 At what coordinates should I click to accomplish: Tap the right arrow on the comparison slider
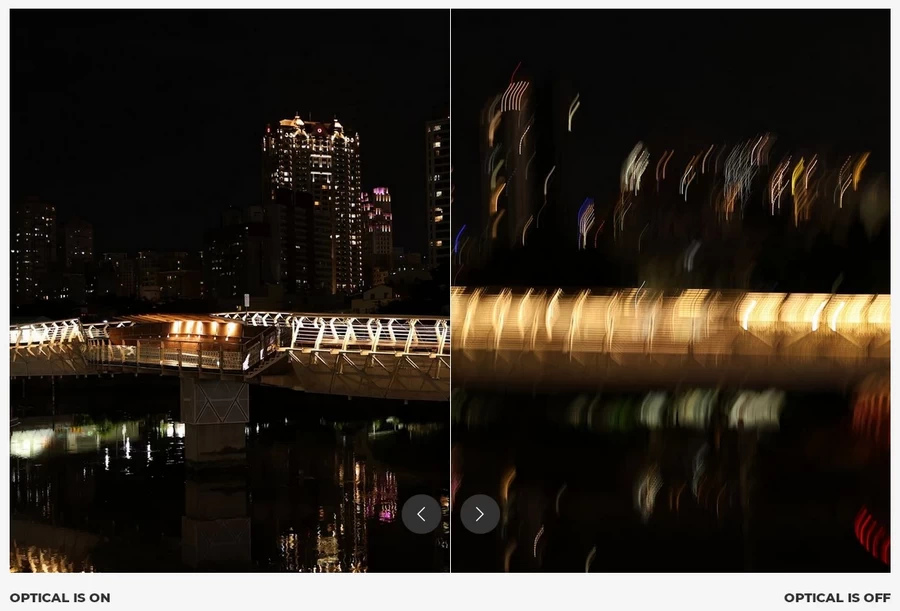point(480,514)
